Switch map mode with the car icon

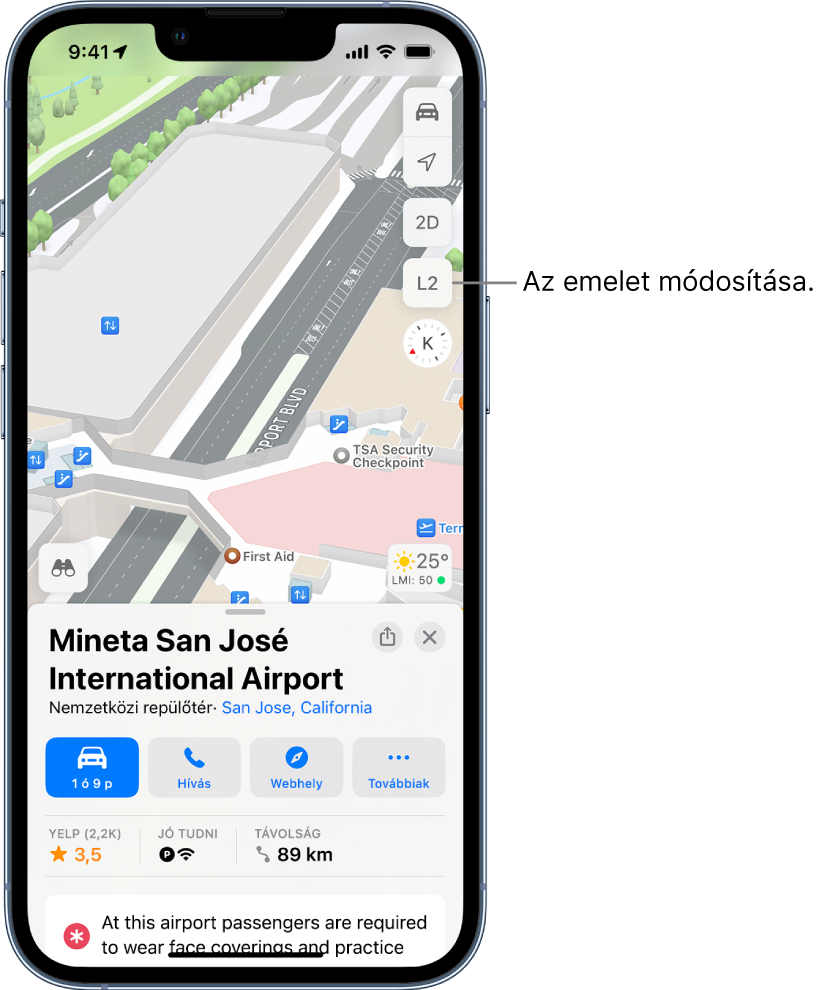427,112
